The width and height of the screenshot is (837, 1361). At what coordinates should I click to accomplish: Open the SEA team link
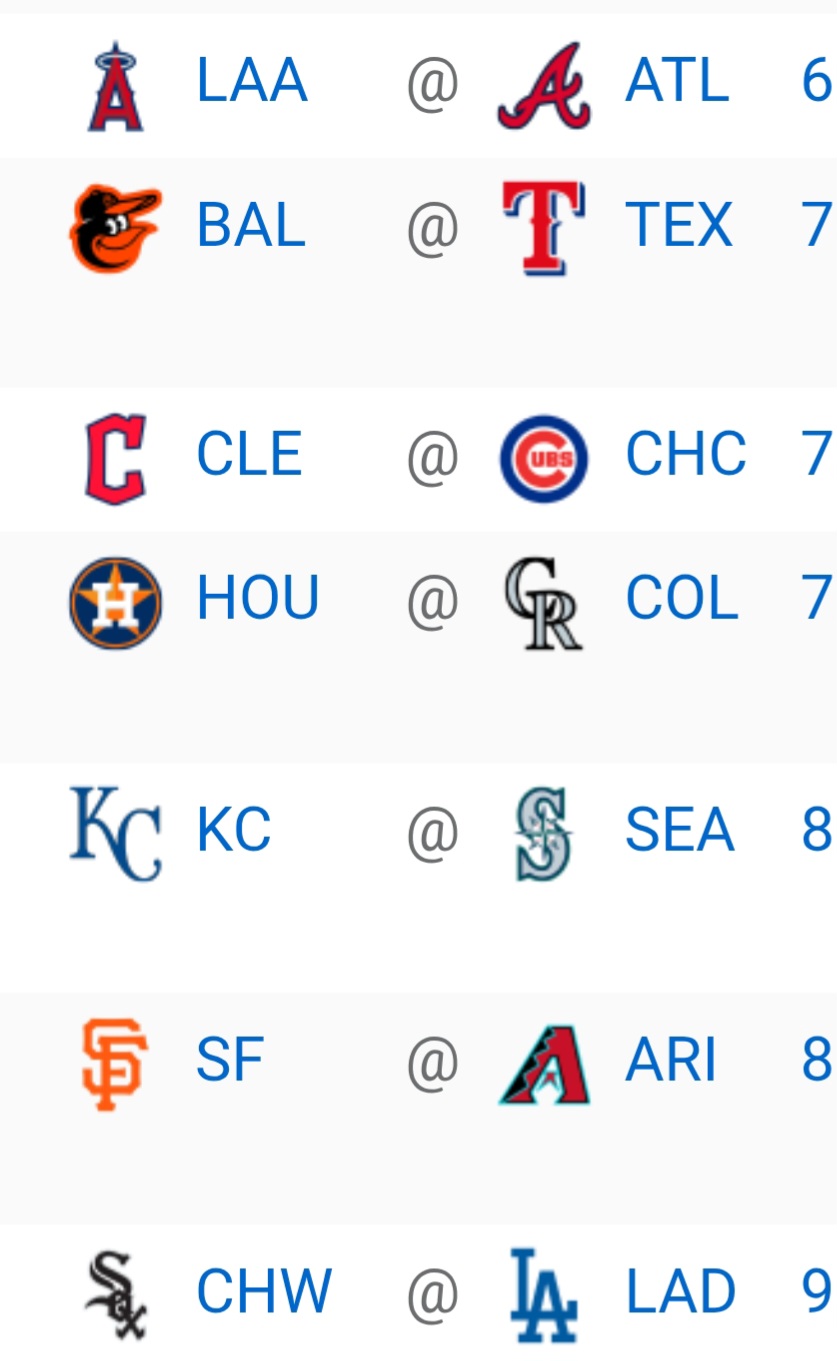[679, 831]
